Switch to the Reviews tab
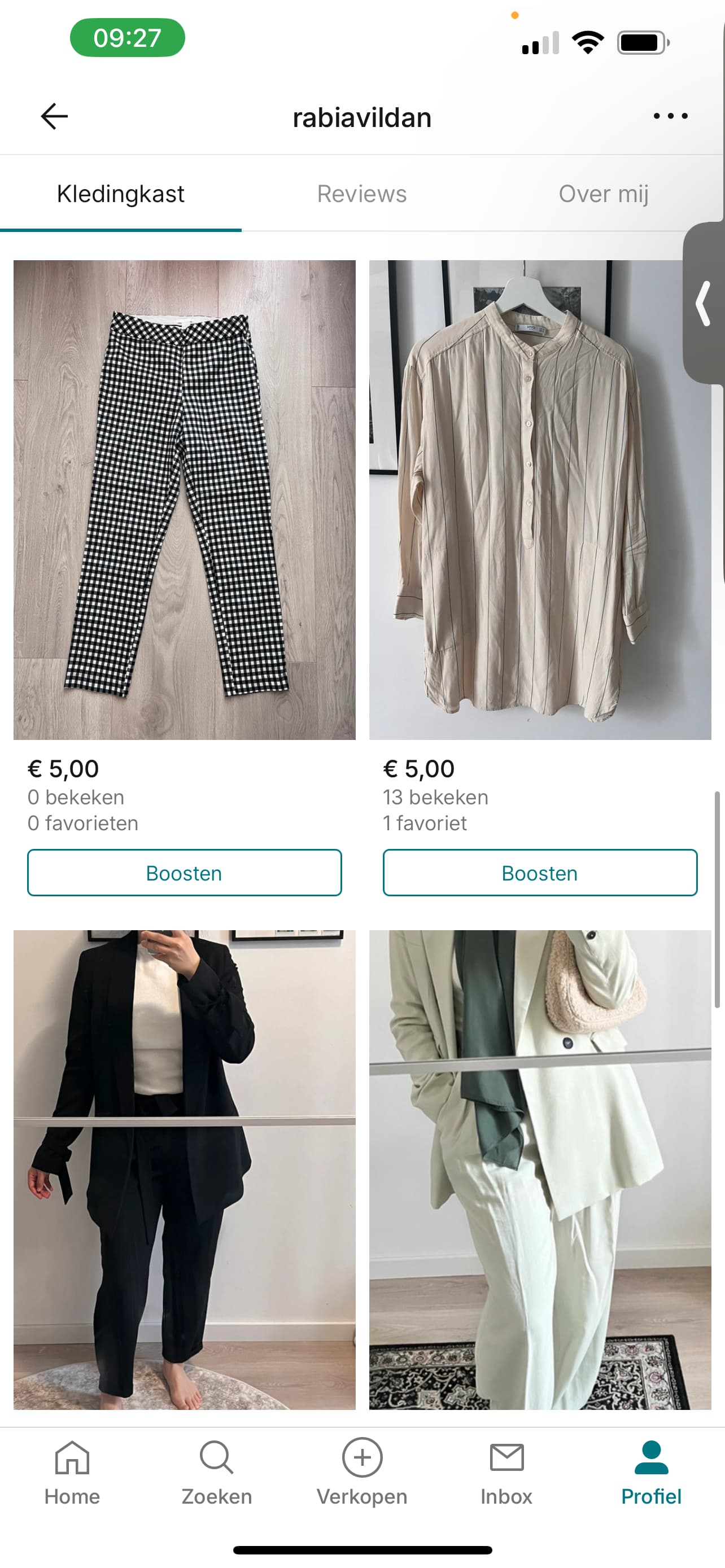This screenshot has width=725, height=1568. coord(361,194)
